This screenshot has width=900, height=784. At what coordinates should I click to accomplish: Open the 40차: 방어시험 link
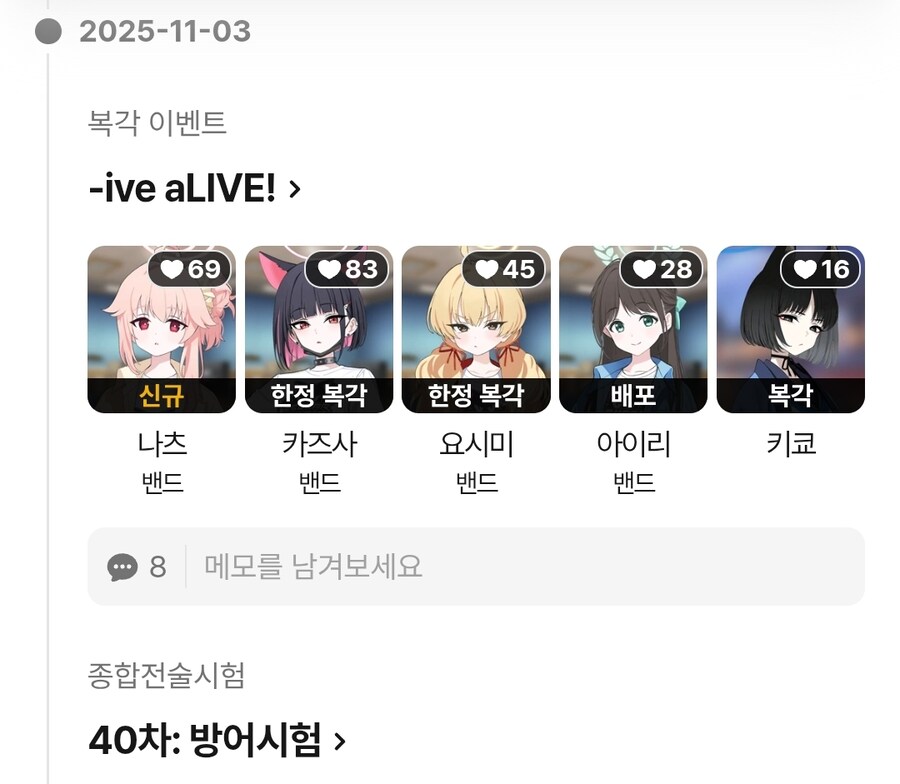217,741
